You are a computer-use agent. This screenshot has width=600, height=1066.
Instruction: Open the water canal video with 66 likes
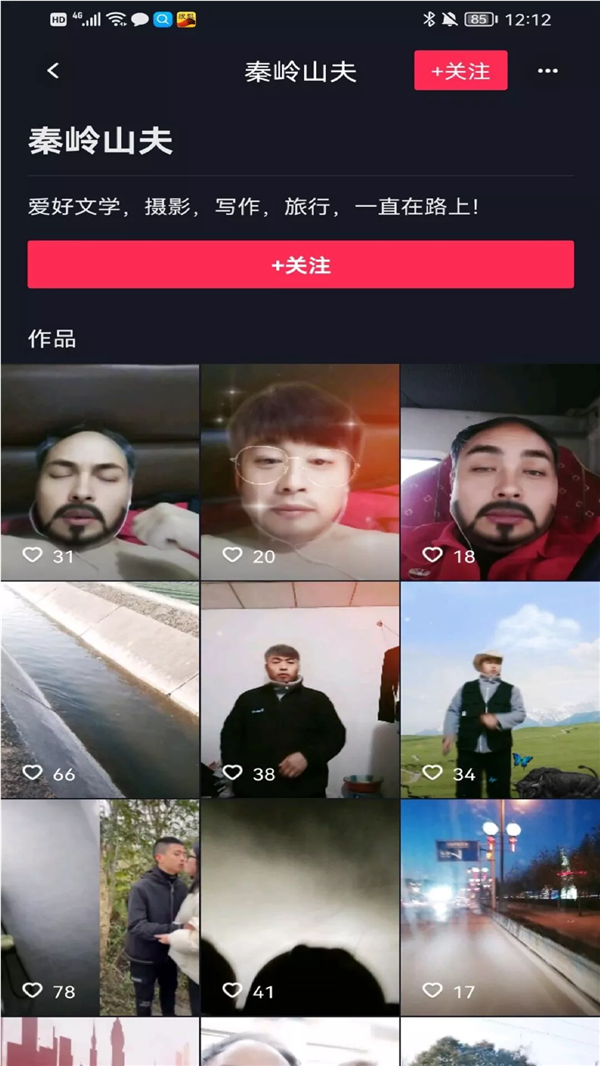[100, 690]
